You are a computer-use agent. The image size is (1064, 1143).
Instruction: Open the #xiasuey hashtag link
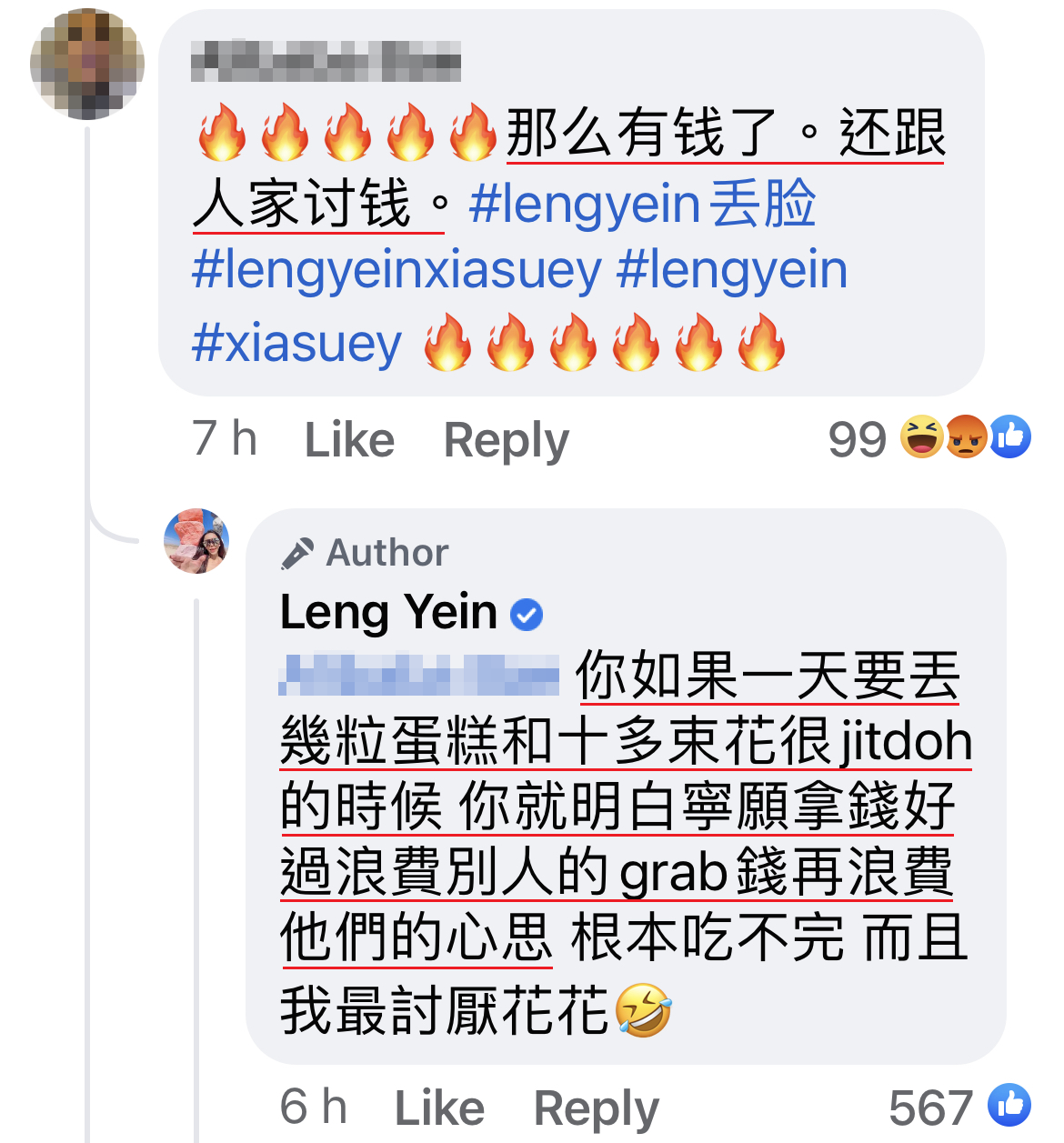click(x=296, y=343)
